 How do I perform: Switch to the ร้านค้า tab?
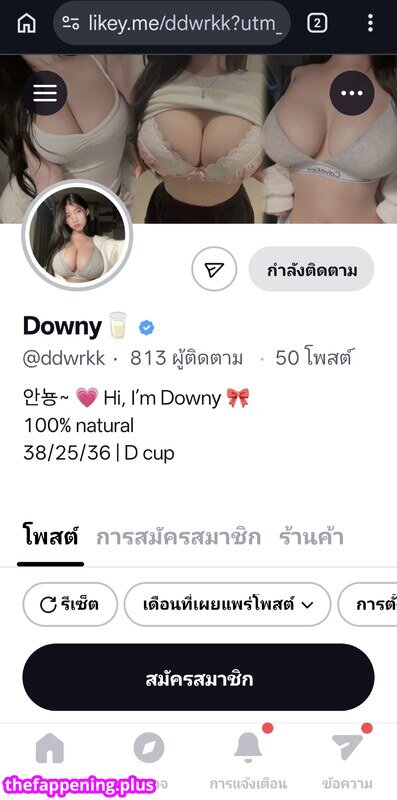pos(311,538)
